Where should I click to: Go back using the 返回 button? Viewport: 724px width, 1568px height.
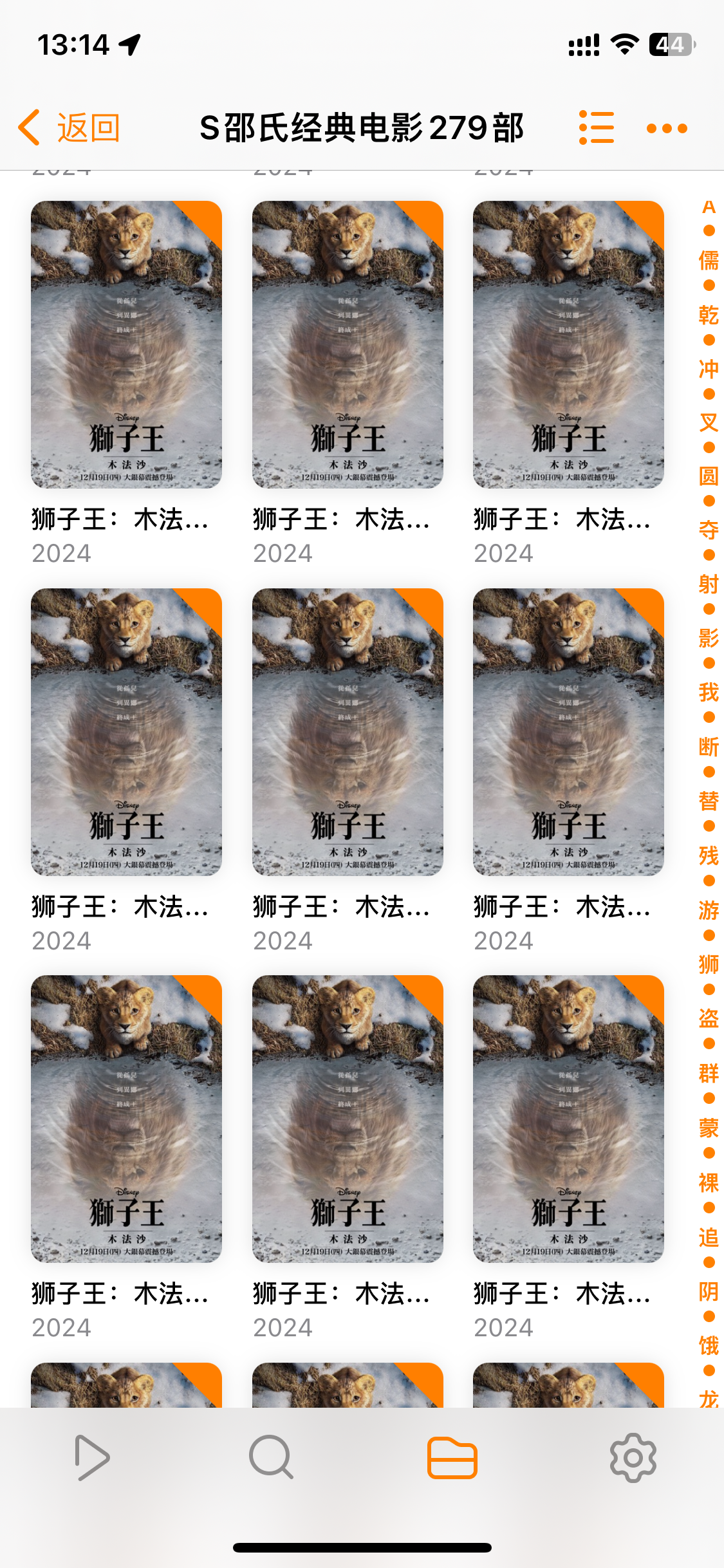(70, 127)
